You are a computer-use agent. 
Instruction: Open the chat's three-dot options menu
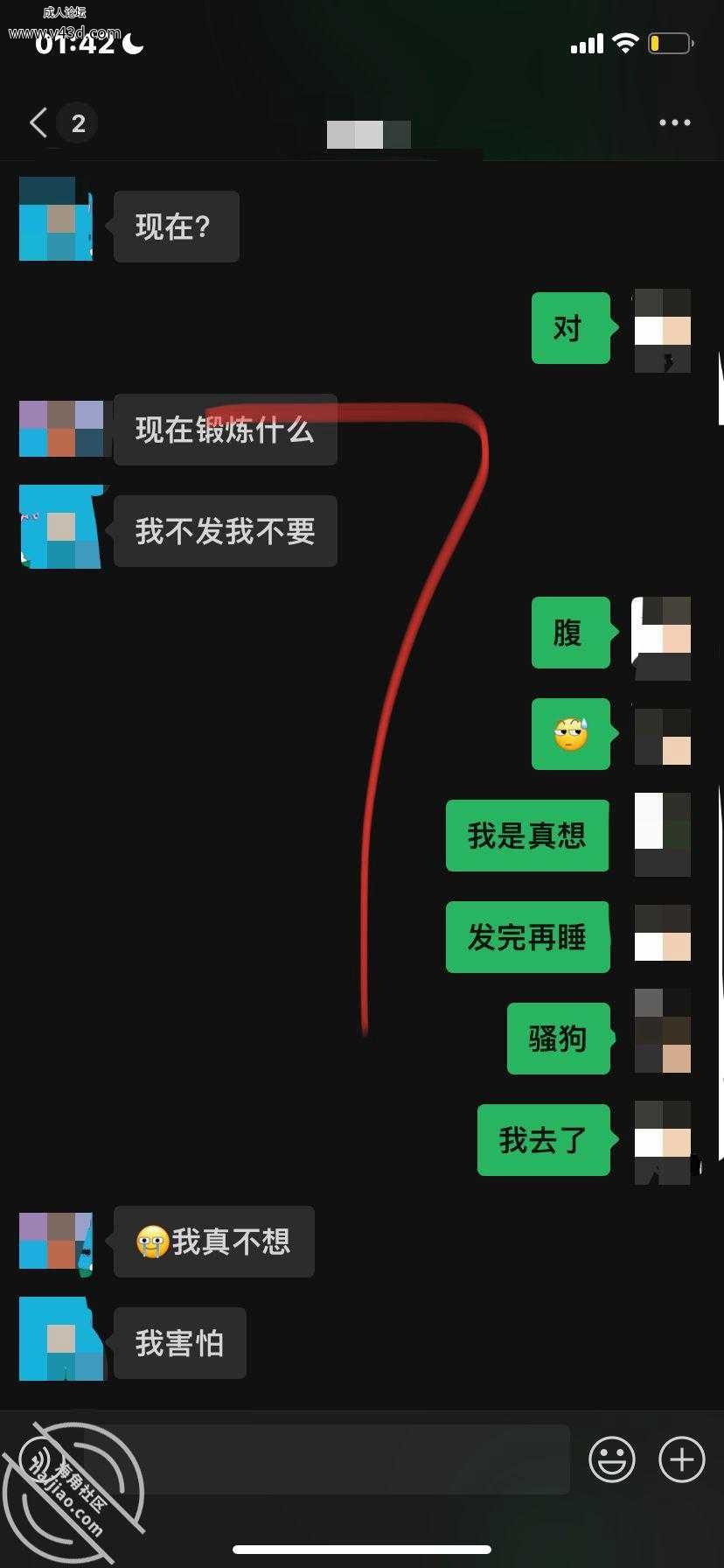click(674, 122)
